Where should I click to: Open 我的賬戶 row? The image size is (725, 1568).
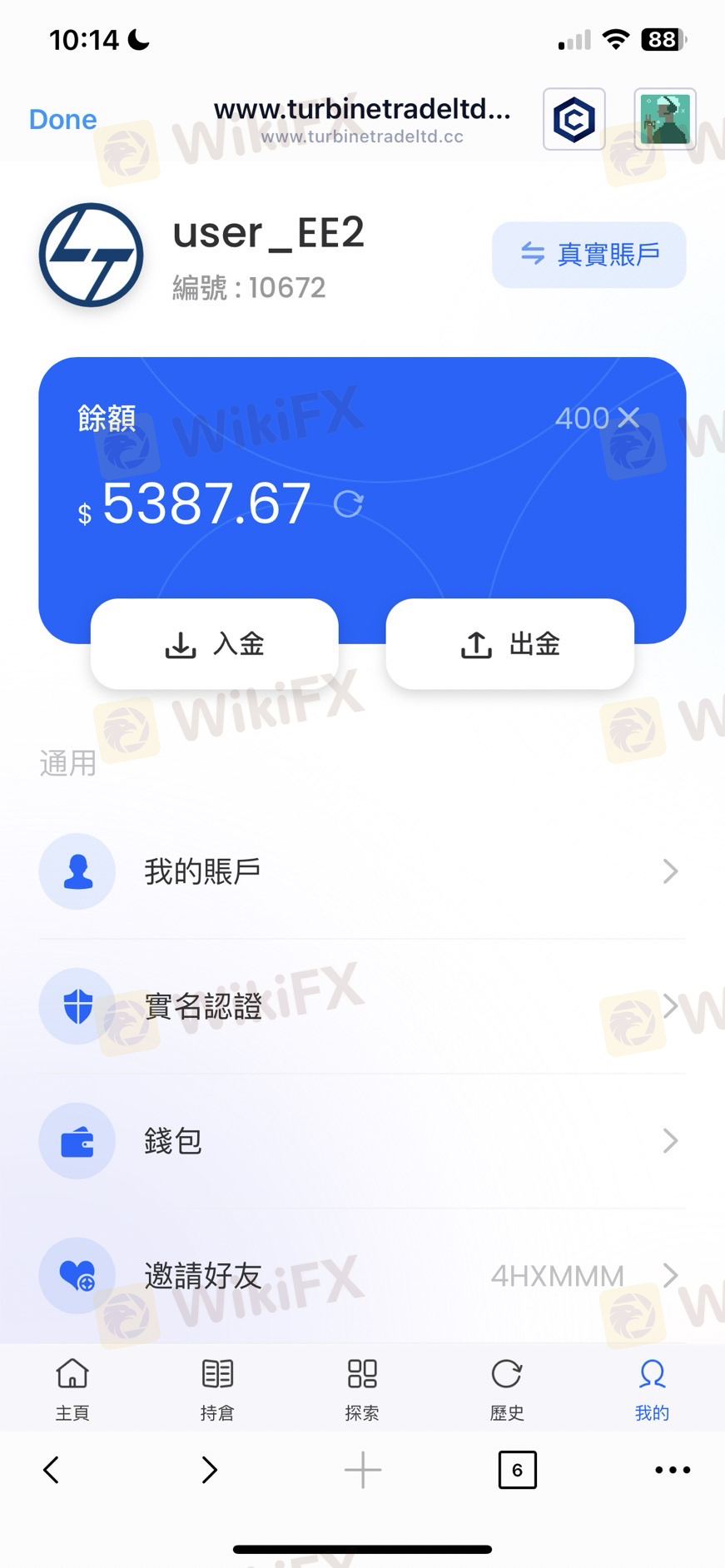(362, 871)
